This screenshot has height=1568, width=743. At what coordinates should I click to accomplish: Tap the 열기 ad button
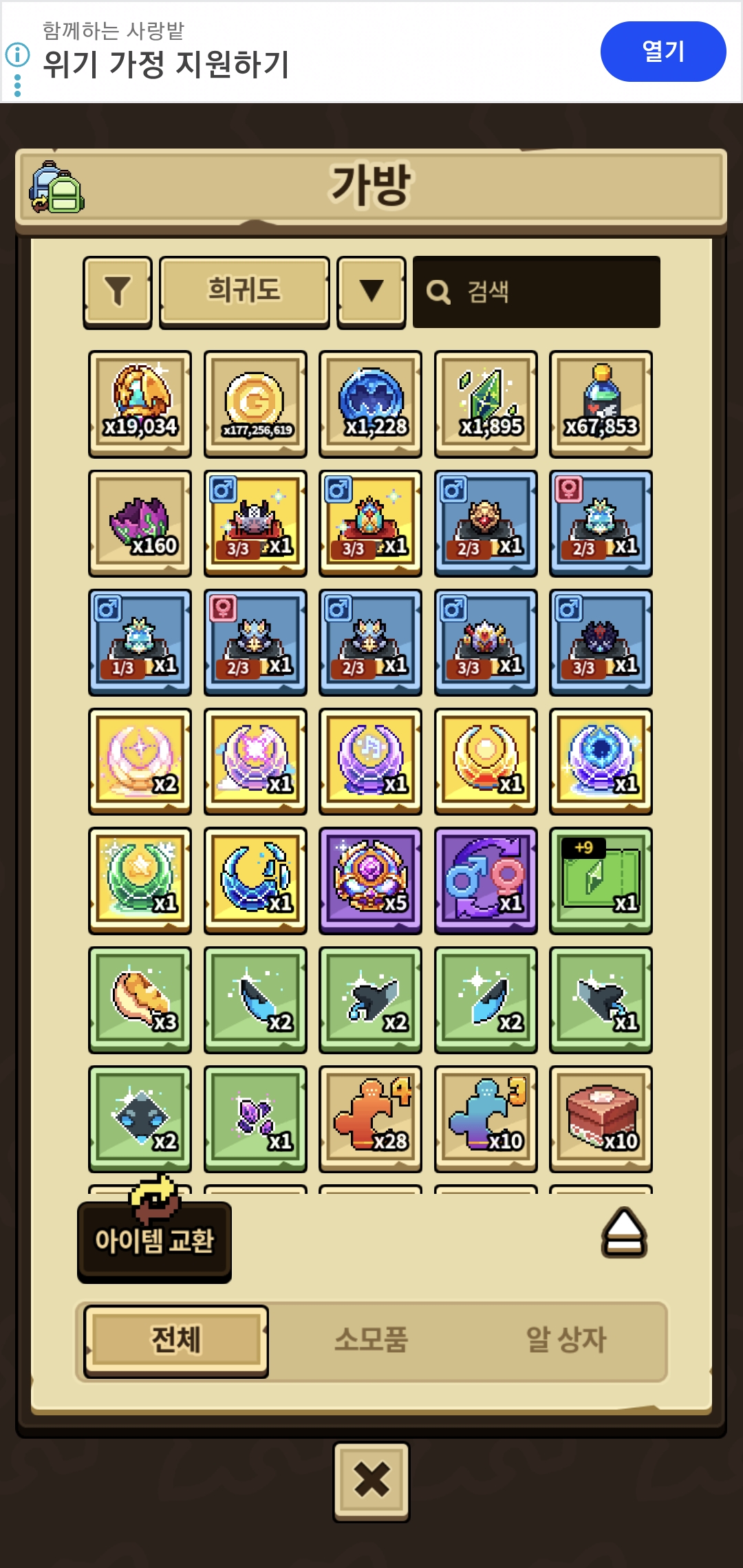[x=663, y=52]
